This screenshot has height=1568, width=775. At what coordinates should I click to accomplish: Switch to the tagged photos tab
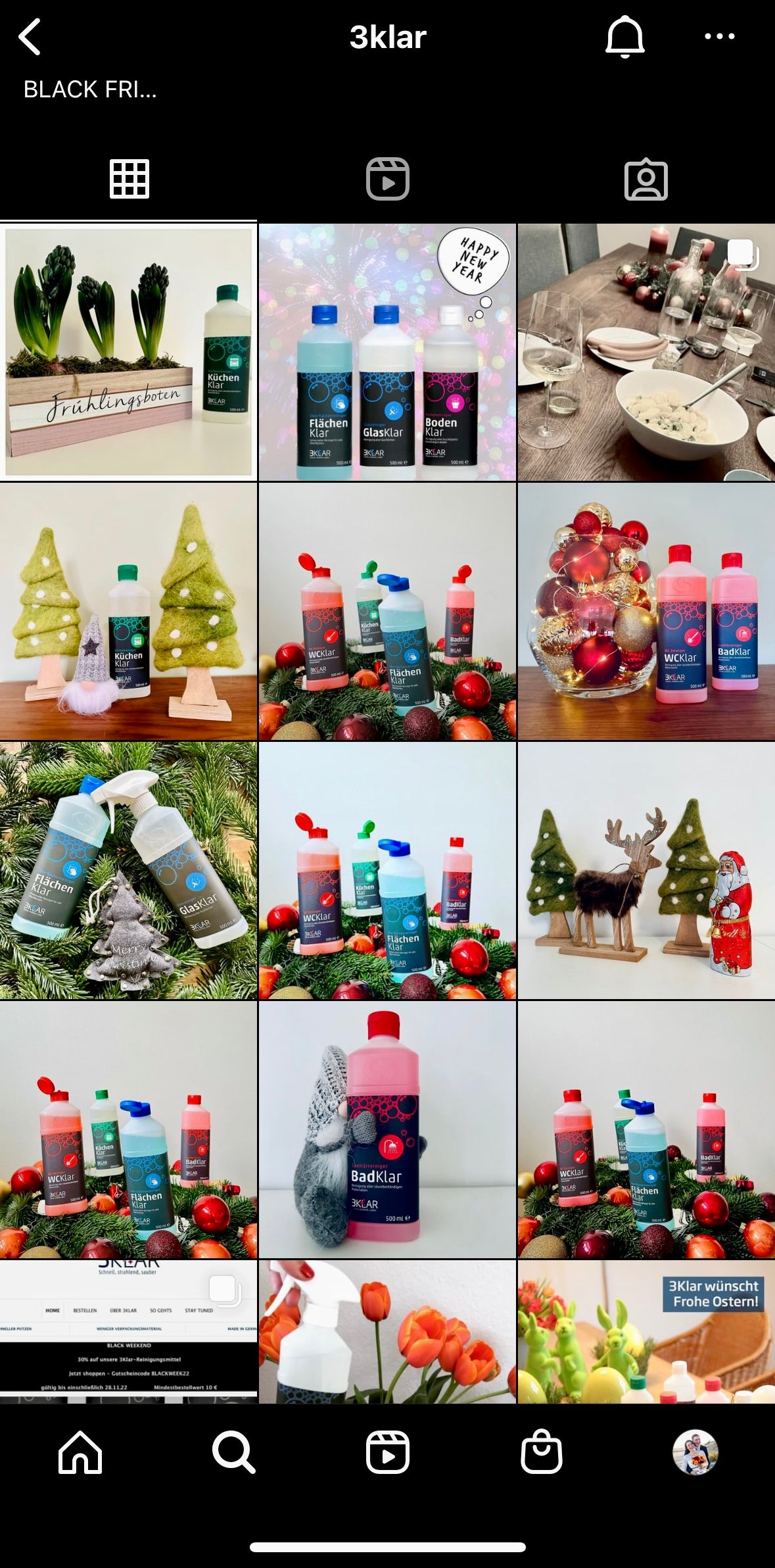646,179
